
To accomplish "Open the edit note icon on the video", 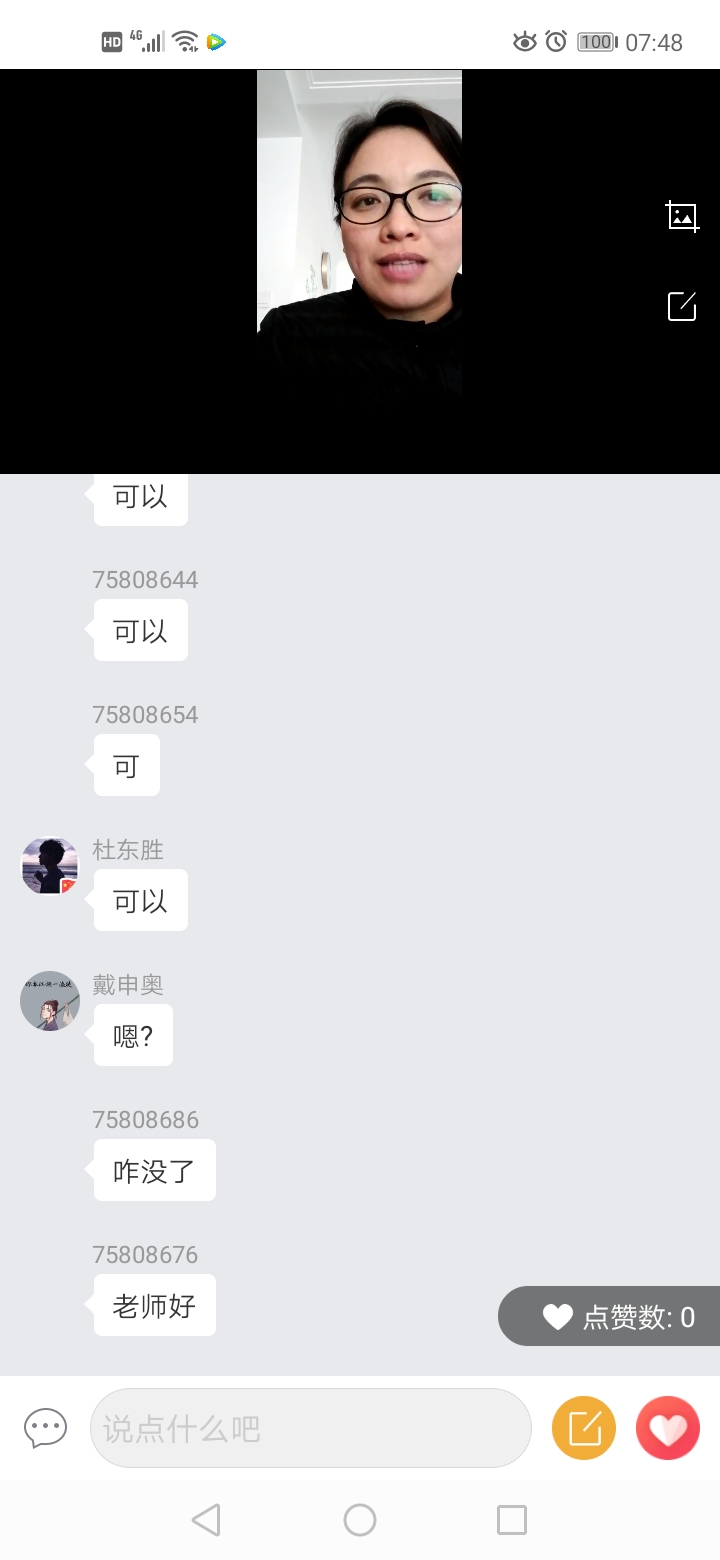I will 682,306.
